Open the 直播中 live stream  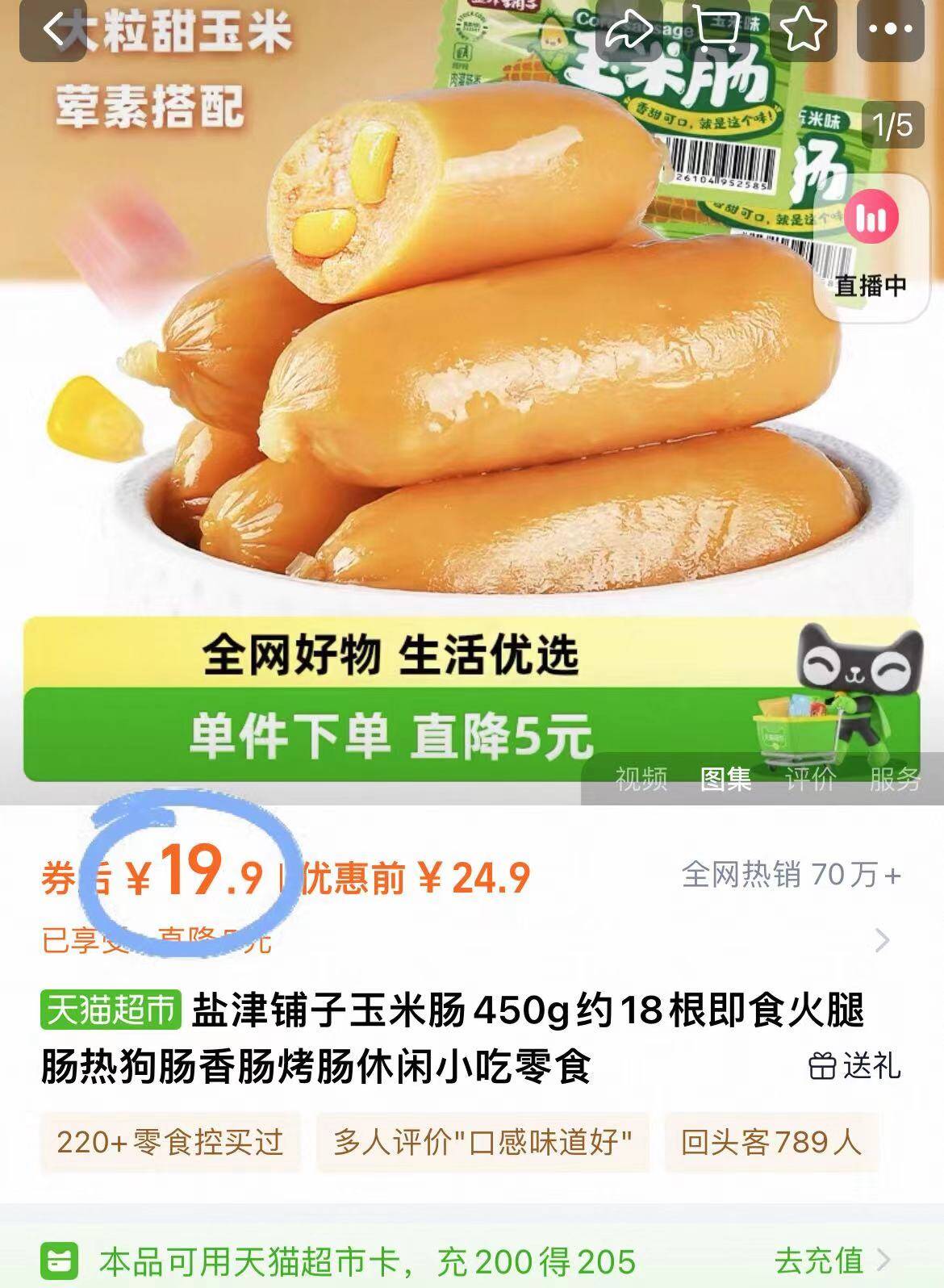click(871, 242)
